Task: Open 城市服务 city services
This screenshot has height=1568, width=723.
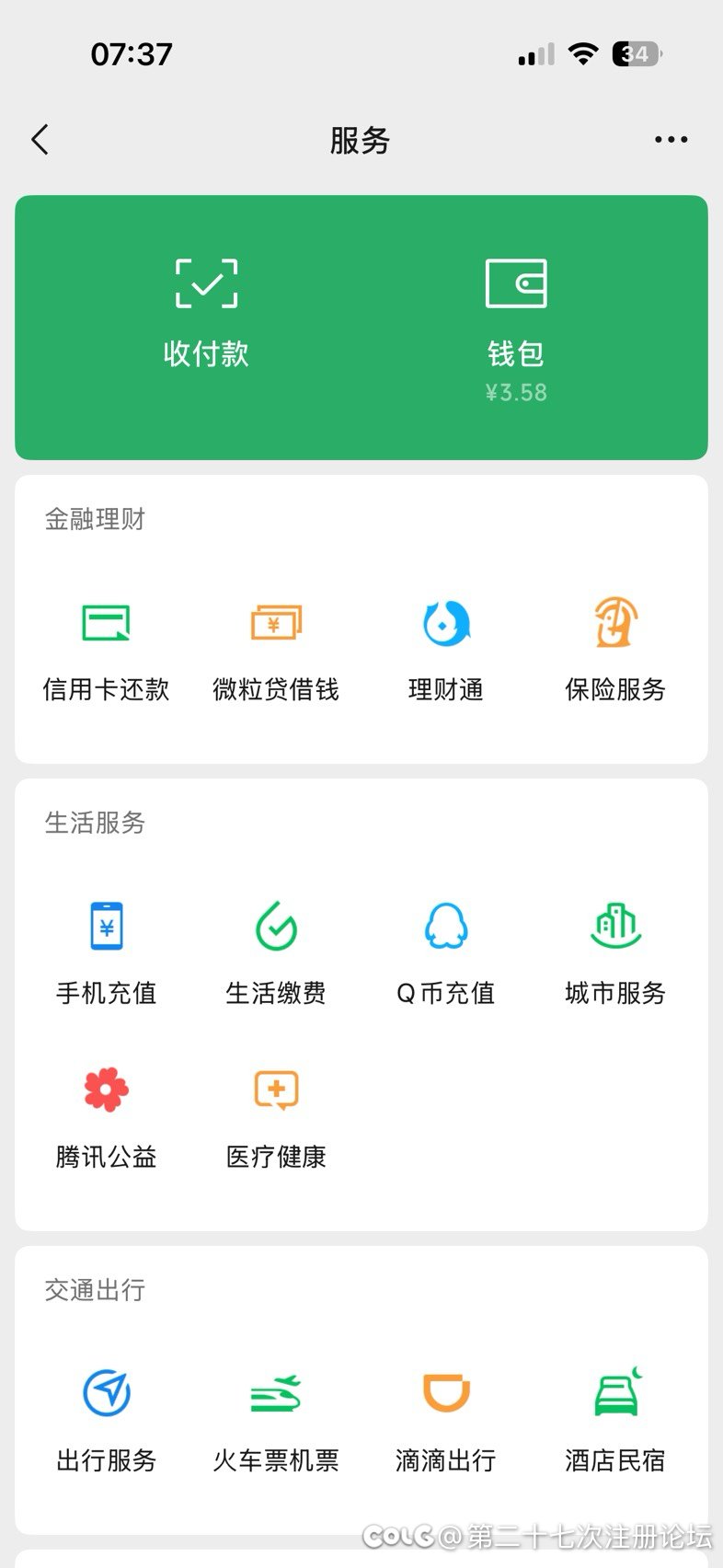Action: point(615,954)
